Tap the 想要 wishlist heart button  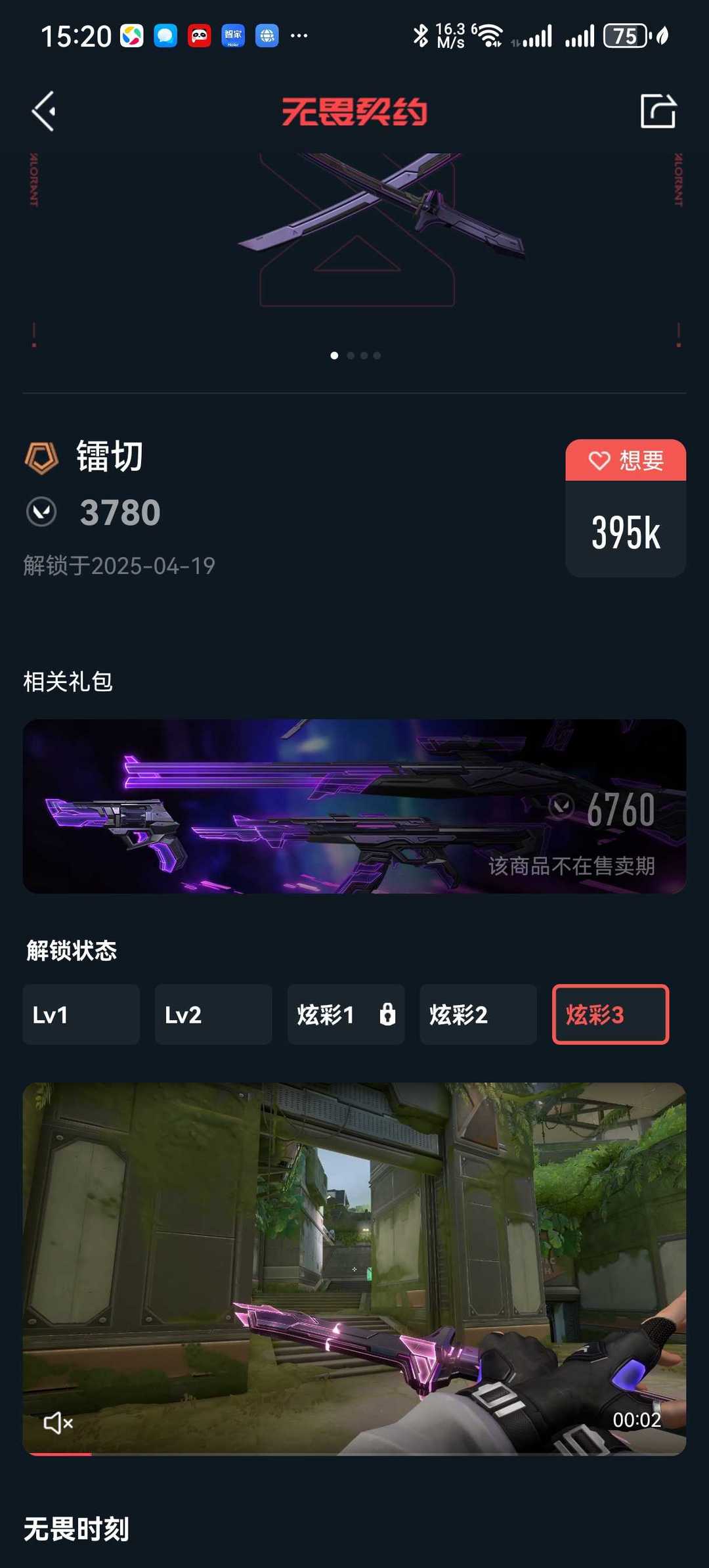tap(626, 460)
